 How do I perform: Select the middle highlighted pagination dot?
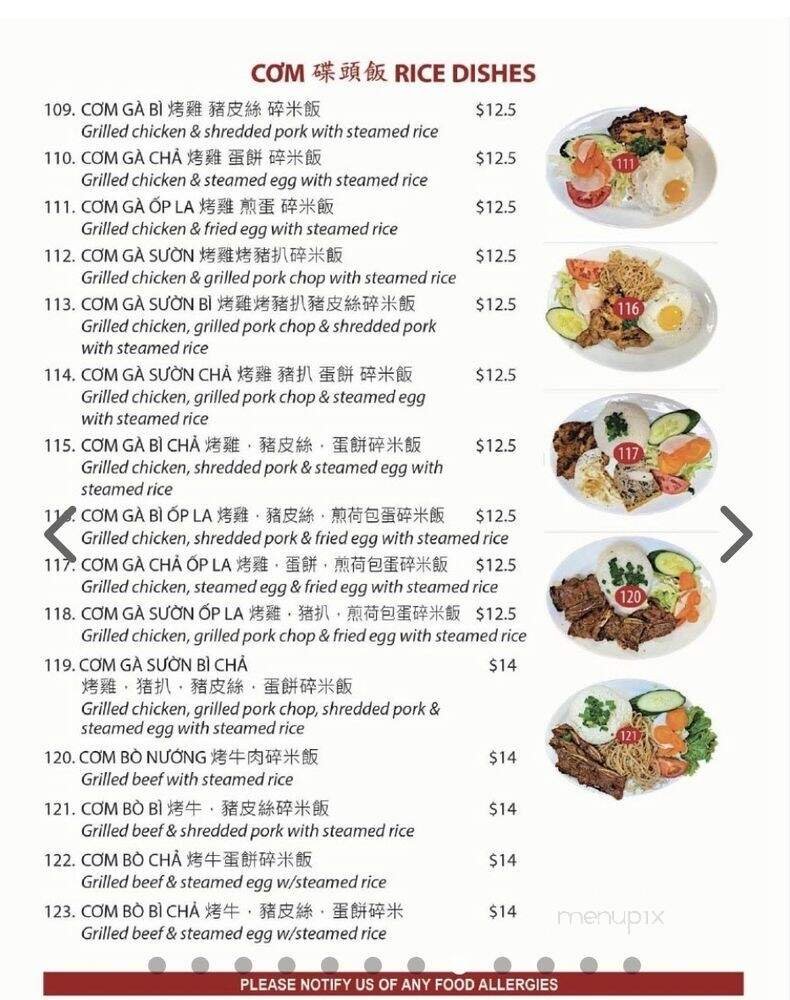(459, 967)
